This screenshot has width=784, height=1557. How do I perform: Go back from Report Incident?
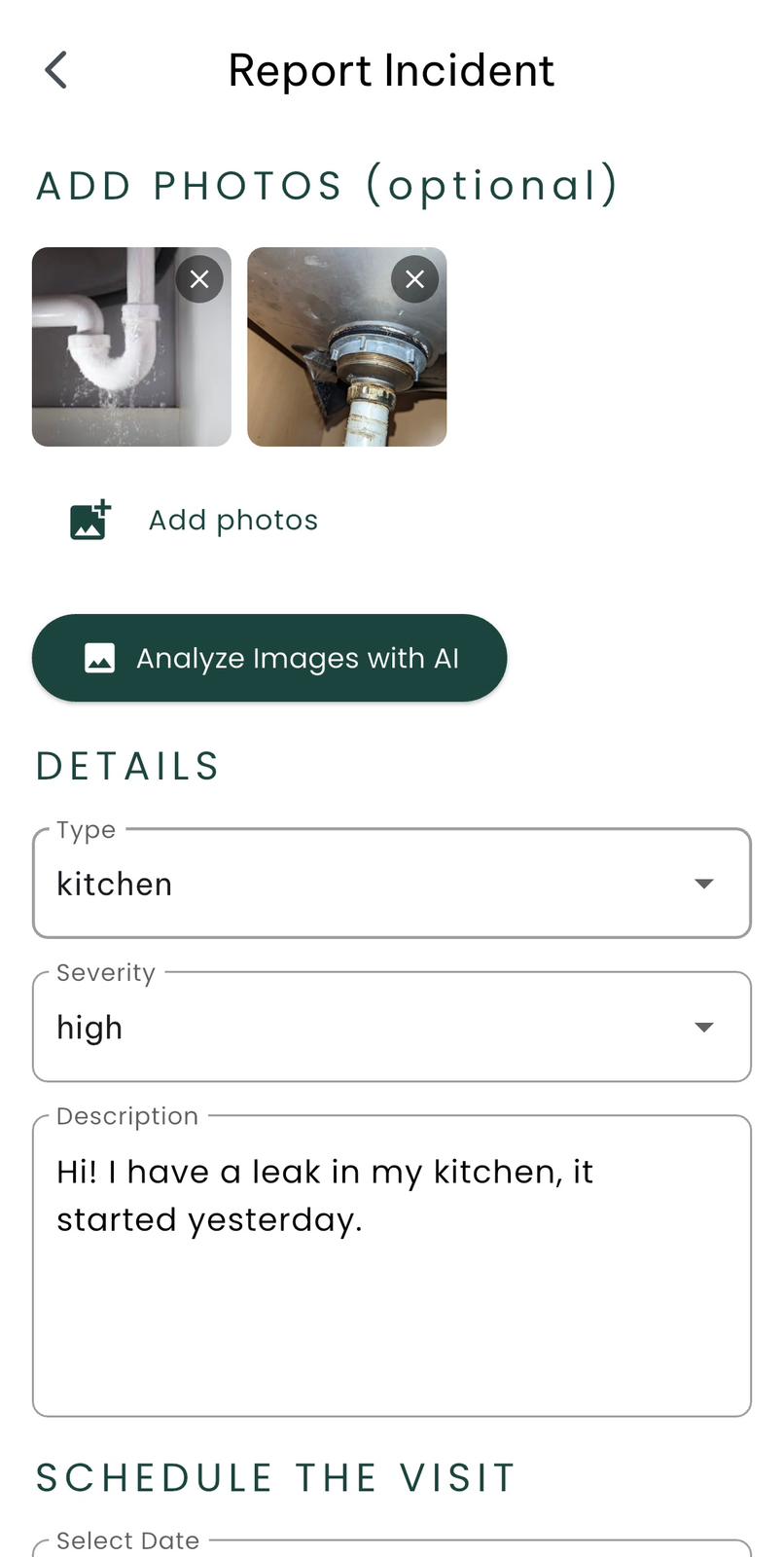coord(56,70)
